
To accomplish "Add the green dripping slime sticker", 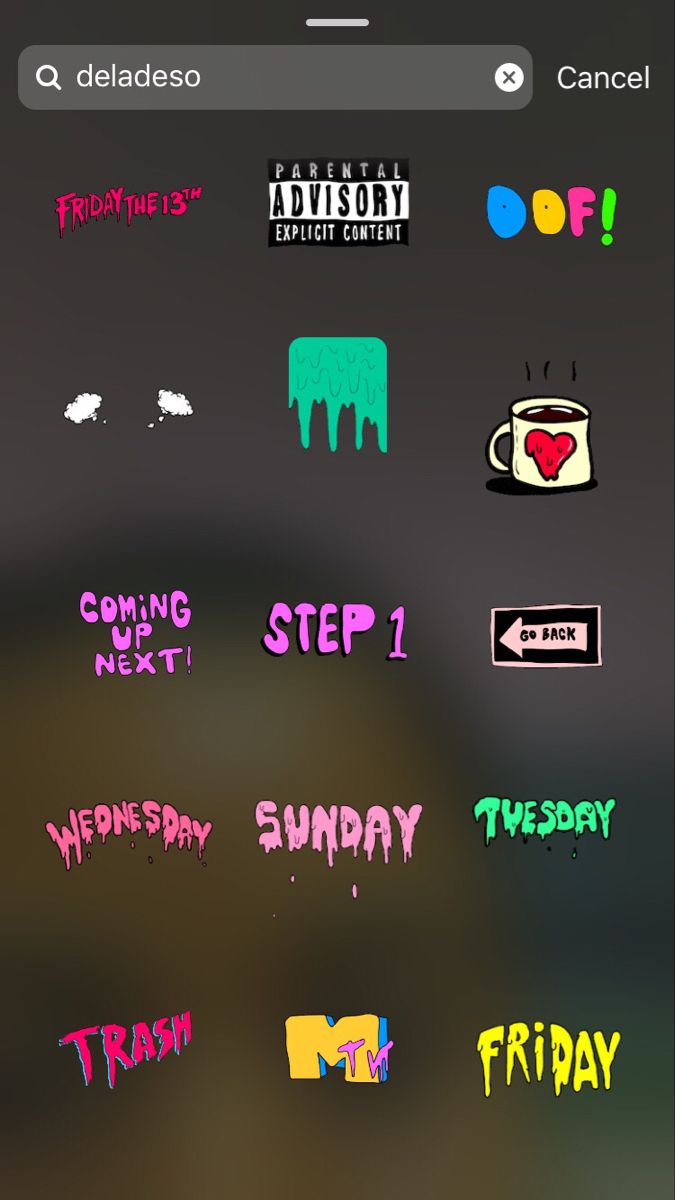I will click(338, 394).
